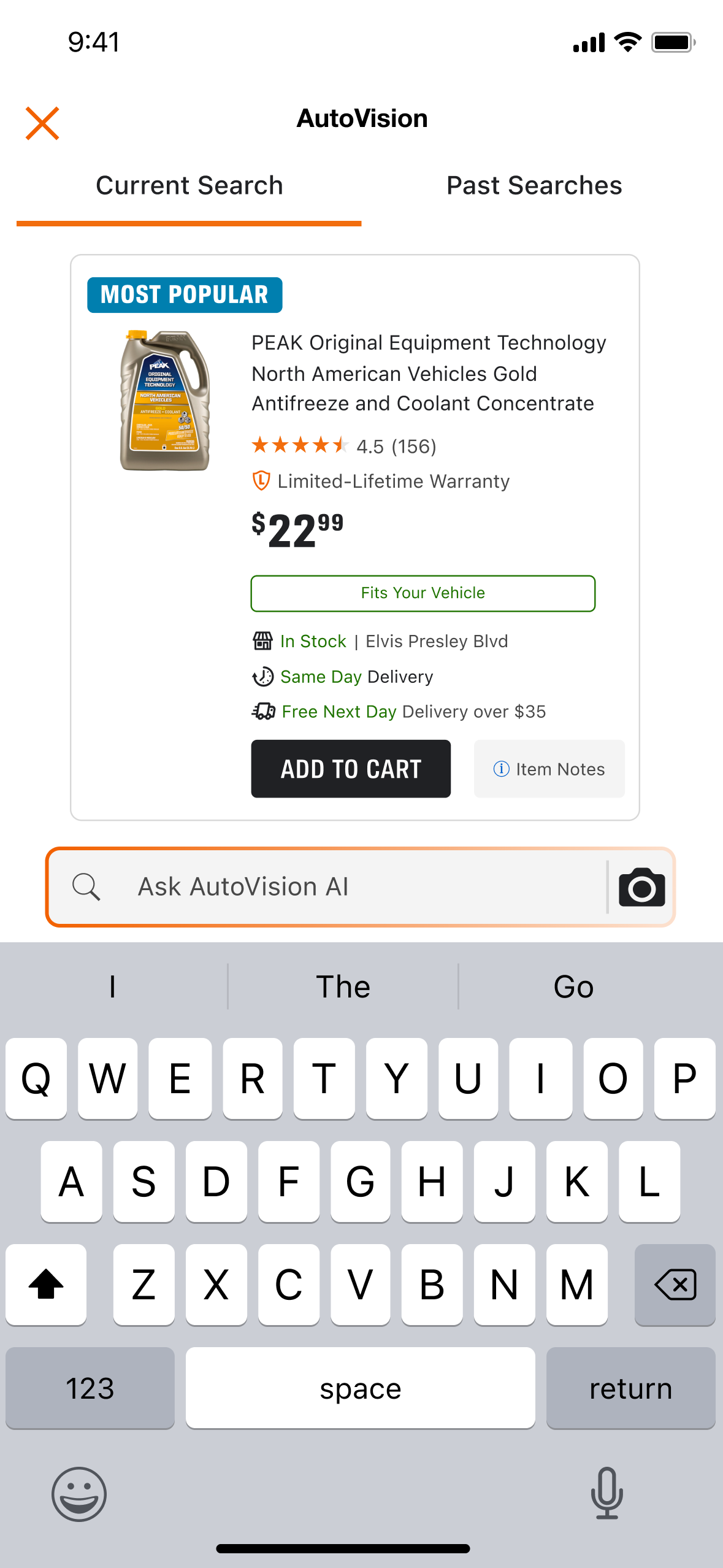Open the PEAK antifreeze product image
The width and height of the screenshot is (723, 1568).
point(164,401)
